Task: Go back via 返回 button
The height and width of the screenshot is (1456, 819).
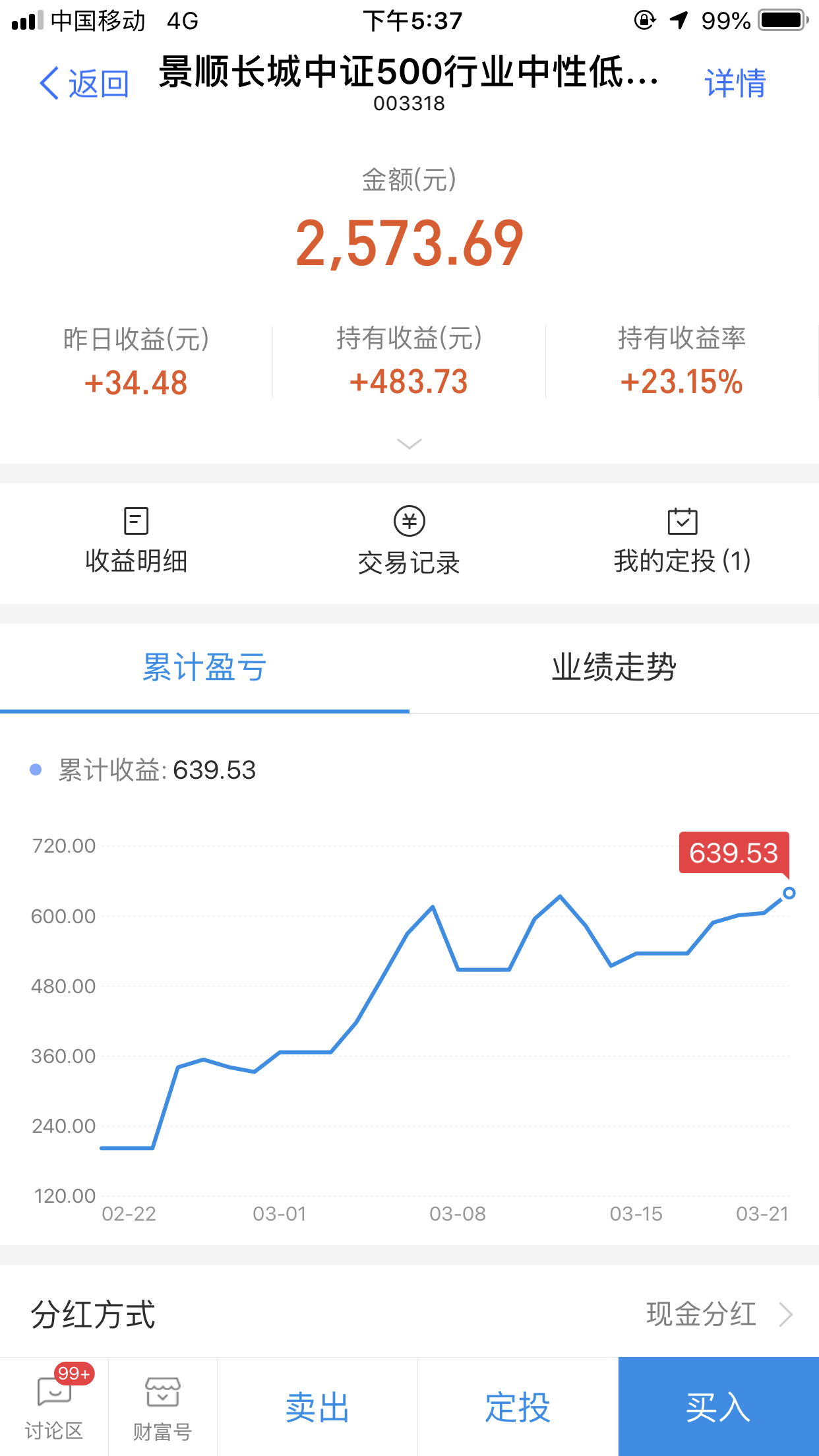Action: [x=84, y=84]
